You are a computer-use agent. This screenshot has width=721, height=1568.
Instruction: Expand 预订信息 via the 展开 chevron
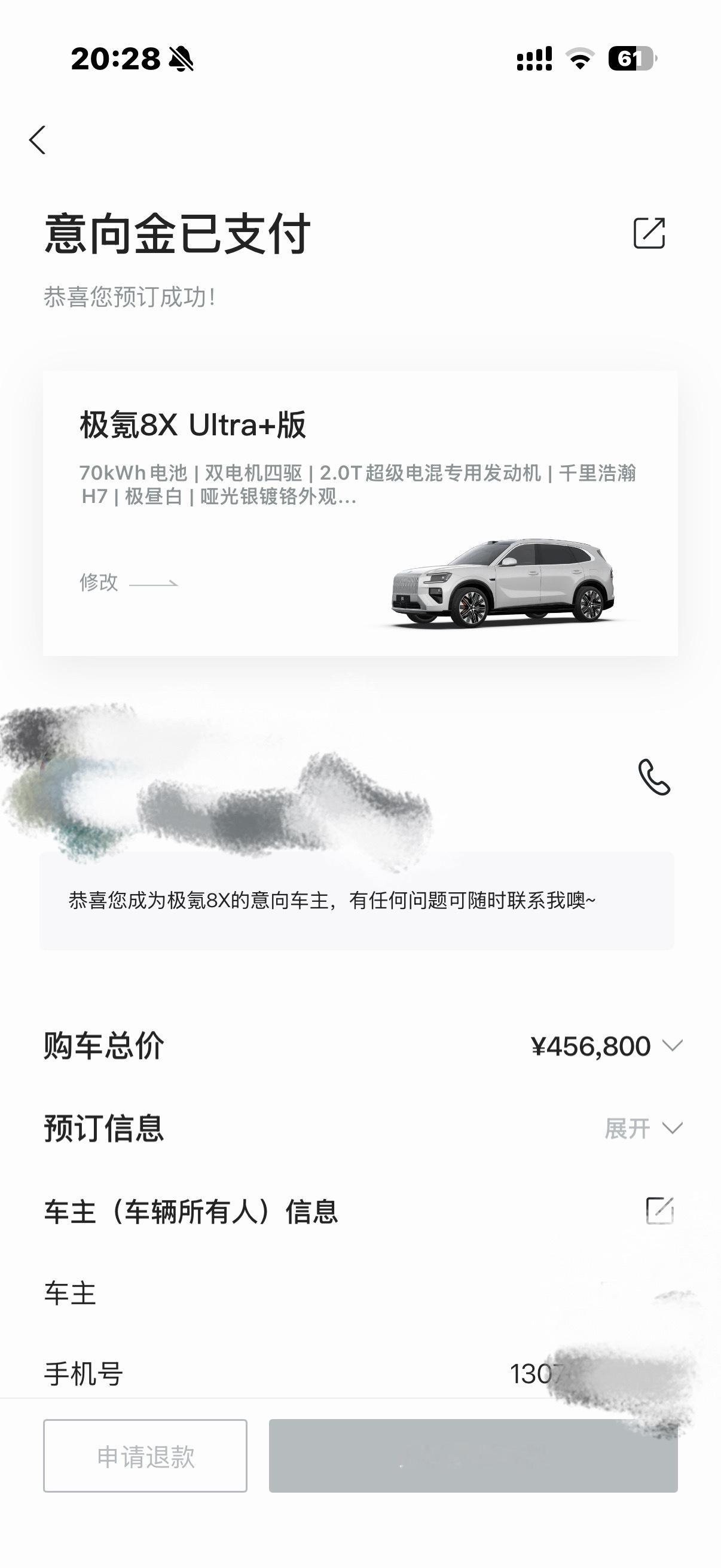(628, 1128)
